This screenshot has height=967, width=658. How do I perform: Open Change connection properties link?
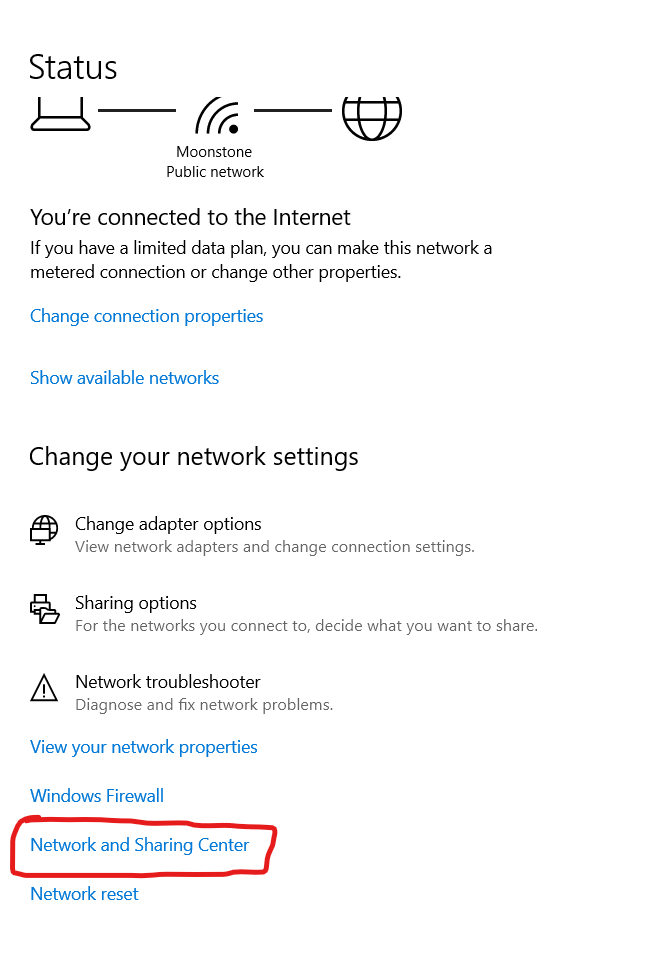coord(146,316)
